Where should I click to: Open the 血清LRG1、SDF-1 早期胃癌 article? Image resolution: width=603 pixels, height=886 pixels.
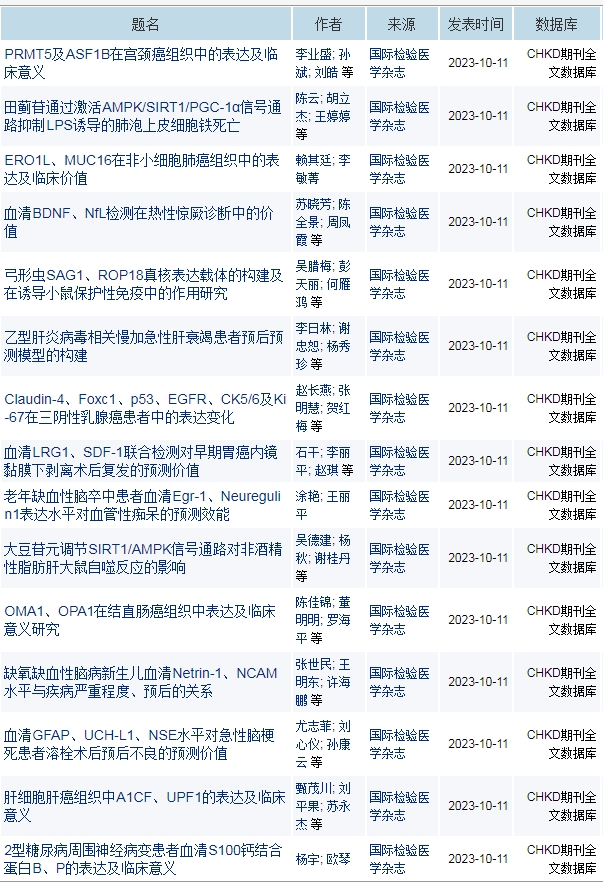coord(141,461)
